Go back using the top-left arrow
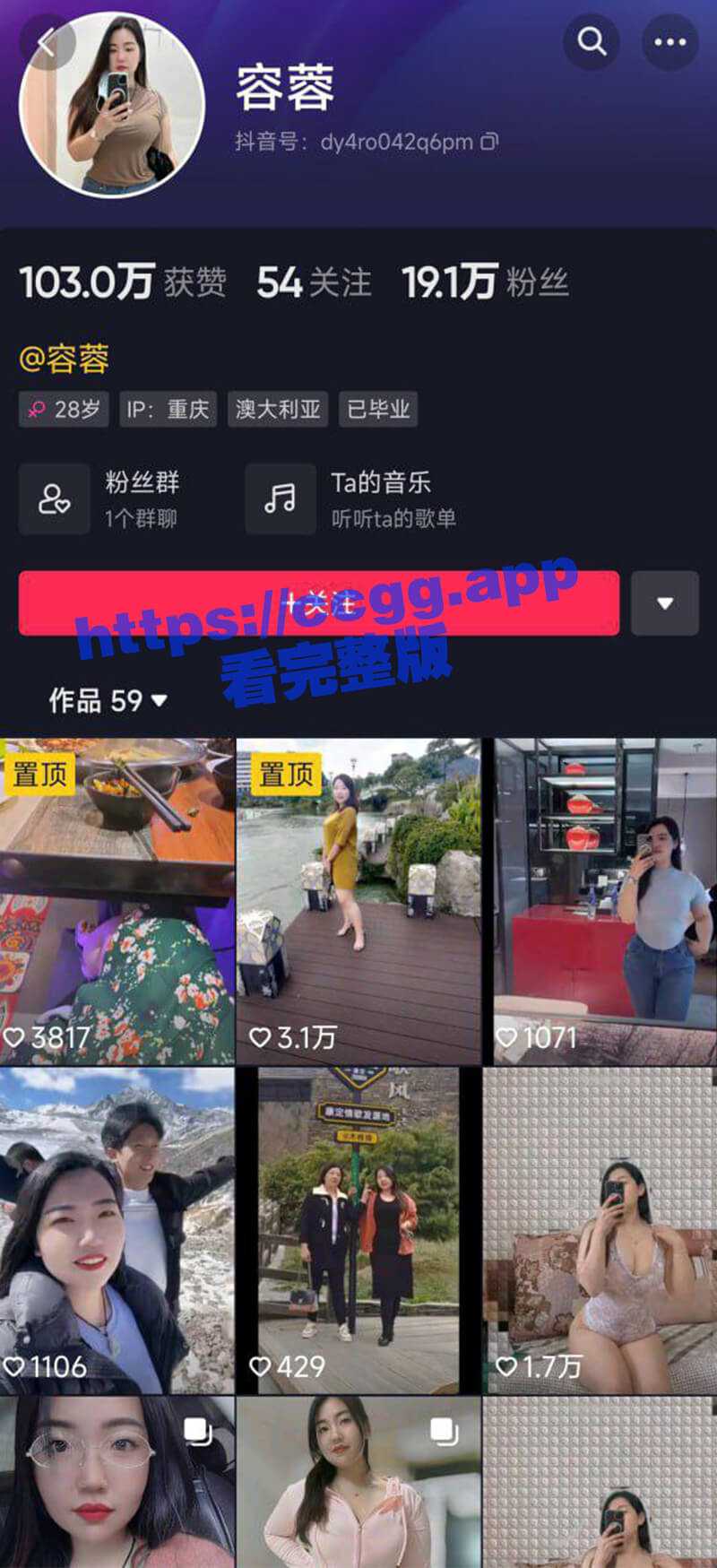This screenshot has height=1568, width=717. (45, 42)
